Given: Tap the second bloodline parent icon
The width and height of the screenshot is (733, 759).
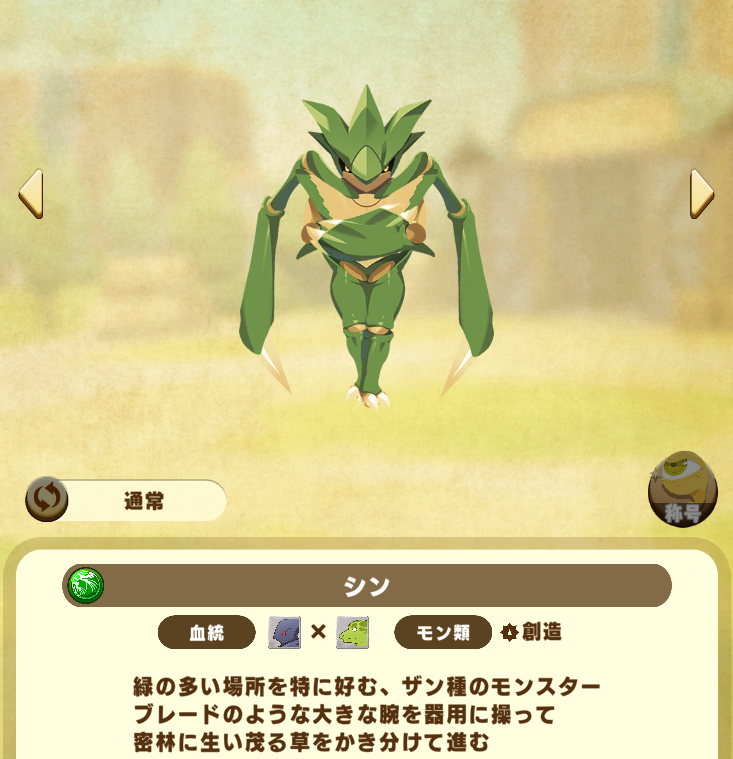Looking at the screenshot, I should [x=353, y=632].
